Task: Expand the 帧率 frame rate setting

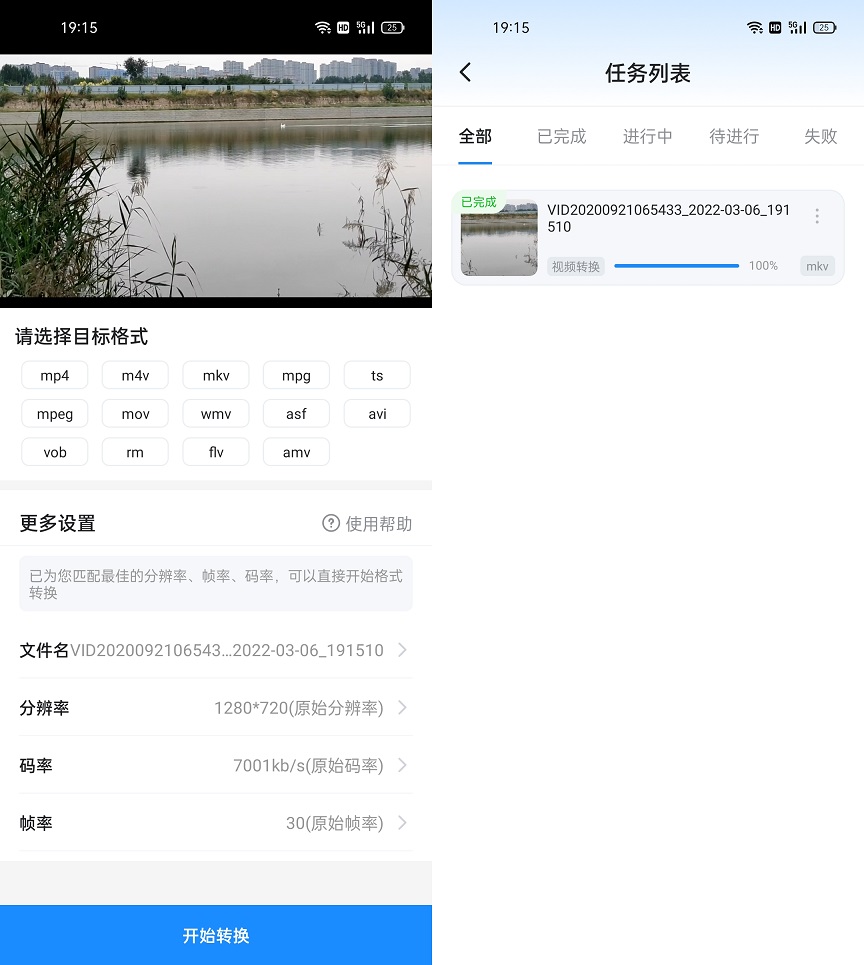Action: tap(216, 823)
